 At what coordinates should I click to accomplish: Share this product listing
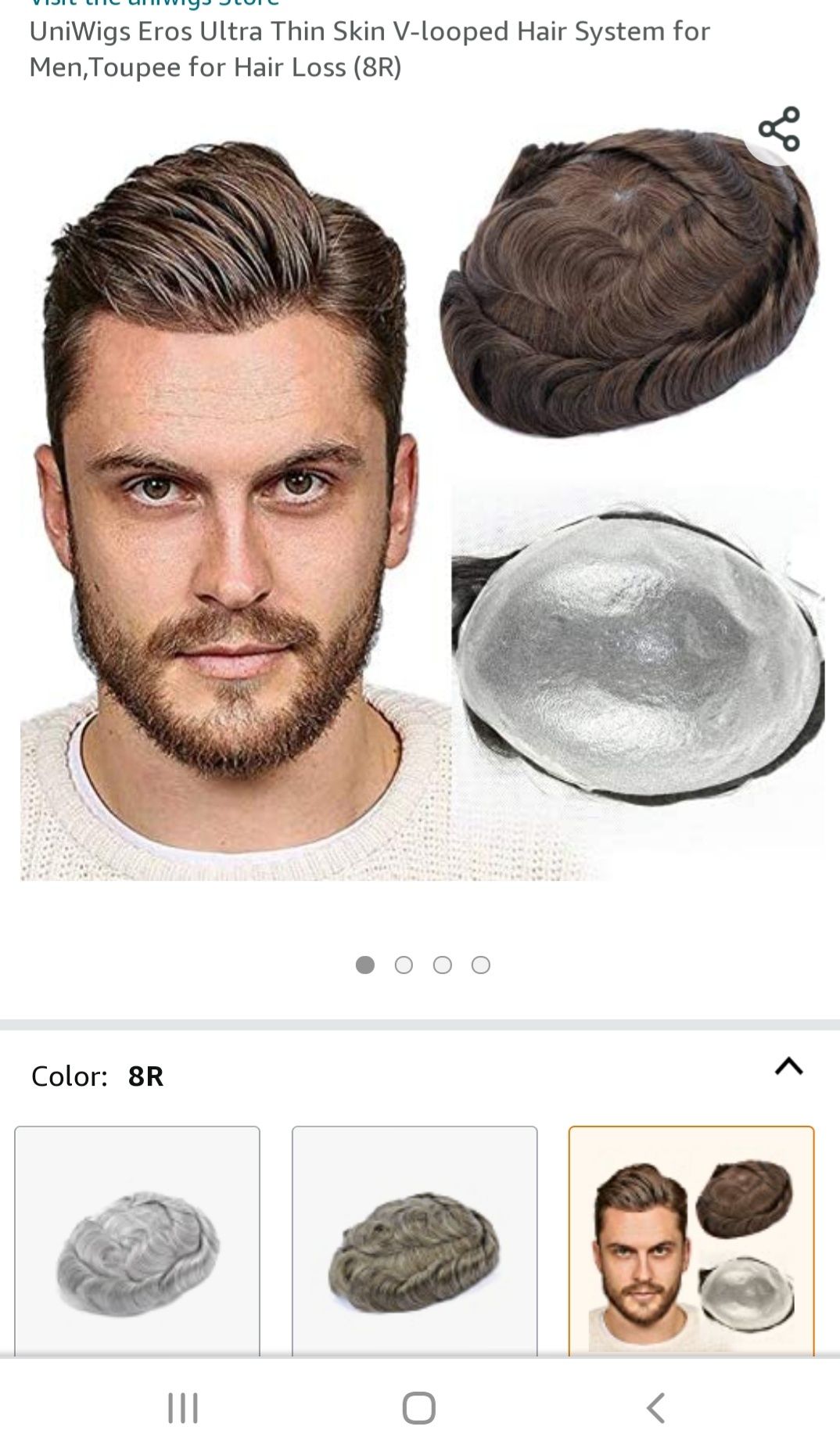779,129
